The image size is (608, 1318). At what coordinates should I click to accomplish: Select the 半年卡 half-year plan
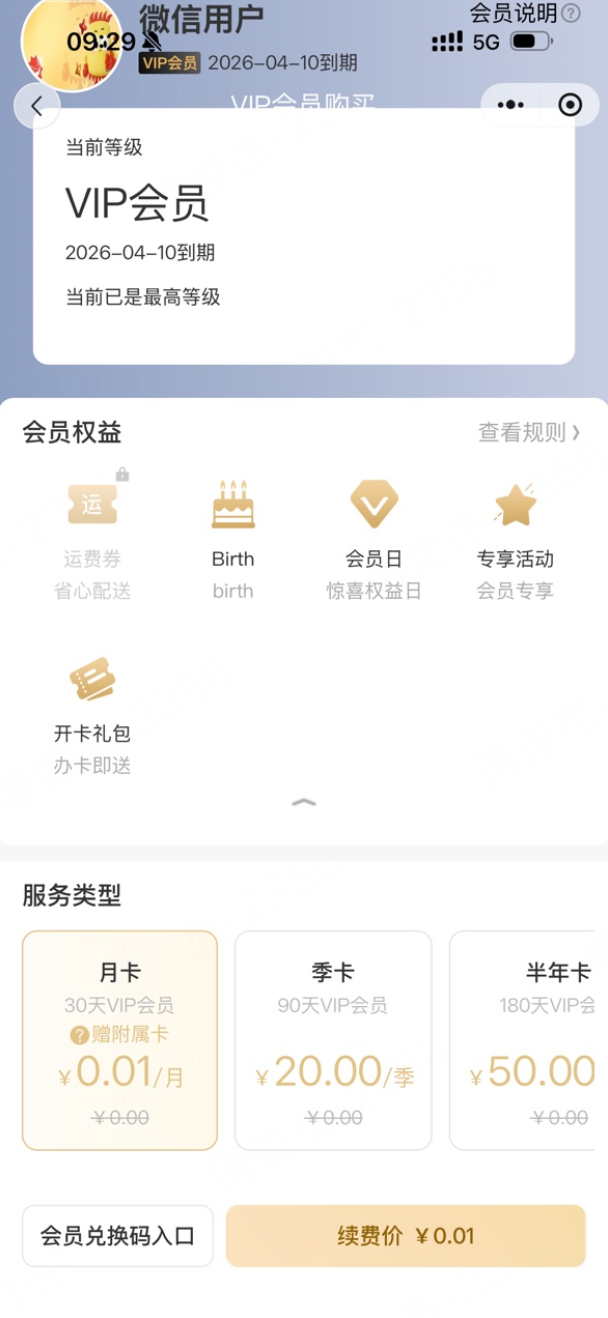point(528,1040)
